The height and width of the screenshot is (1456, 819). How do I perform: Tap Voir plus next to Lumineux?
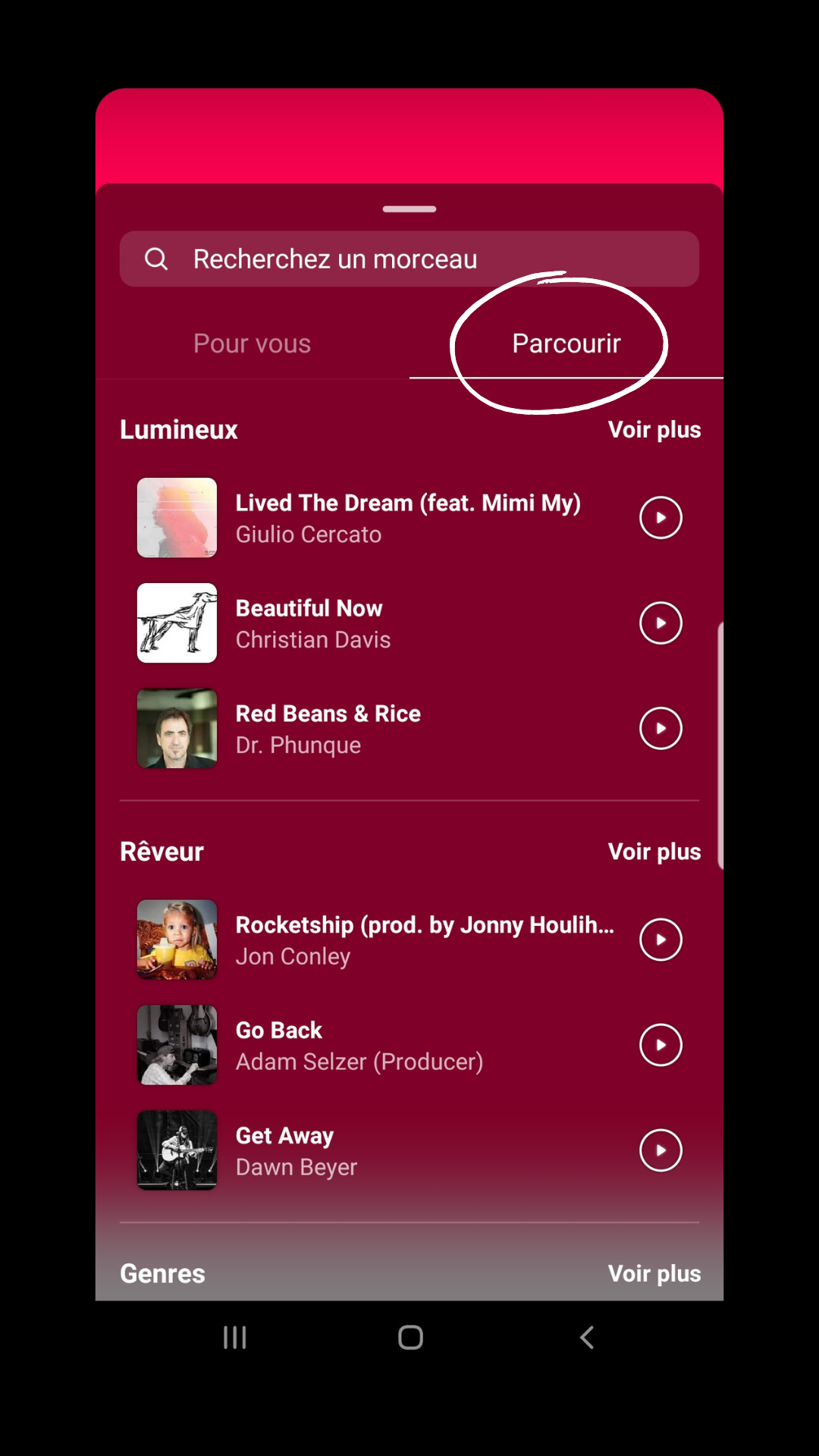(x=654, y=429)
